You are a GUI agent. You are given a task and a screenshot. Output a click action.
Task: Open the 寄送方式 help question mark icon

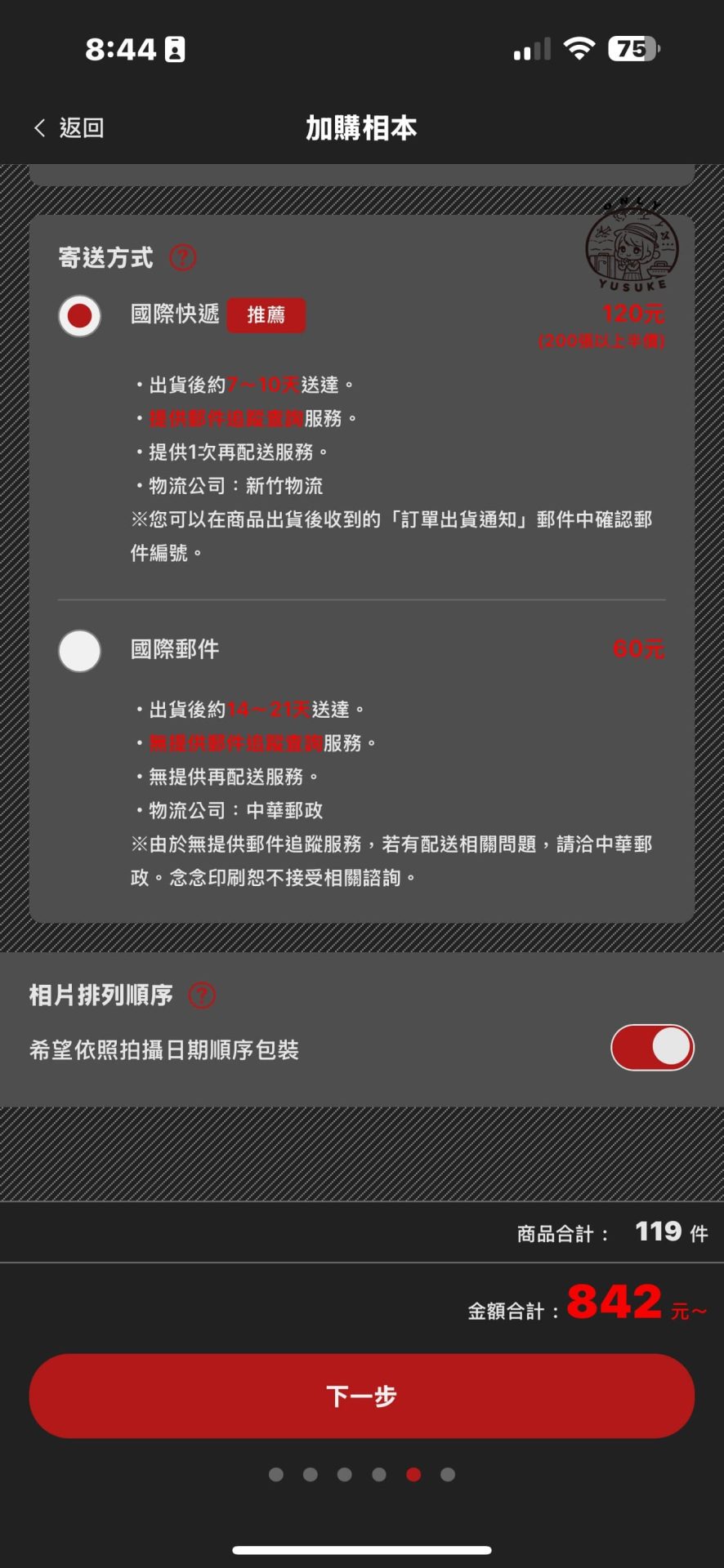point(183,258)
